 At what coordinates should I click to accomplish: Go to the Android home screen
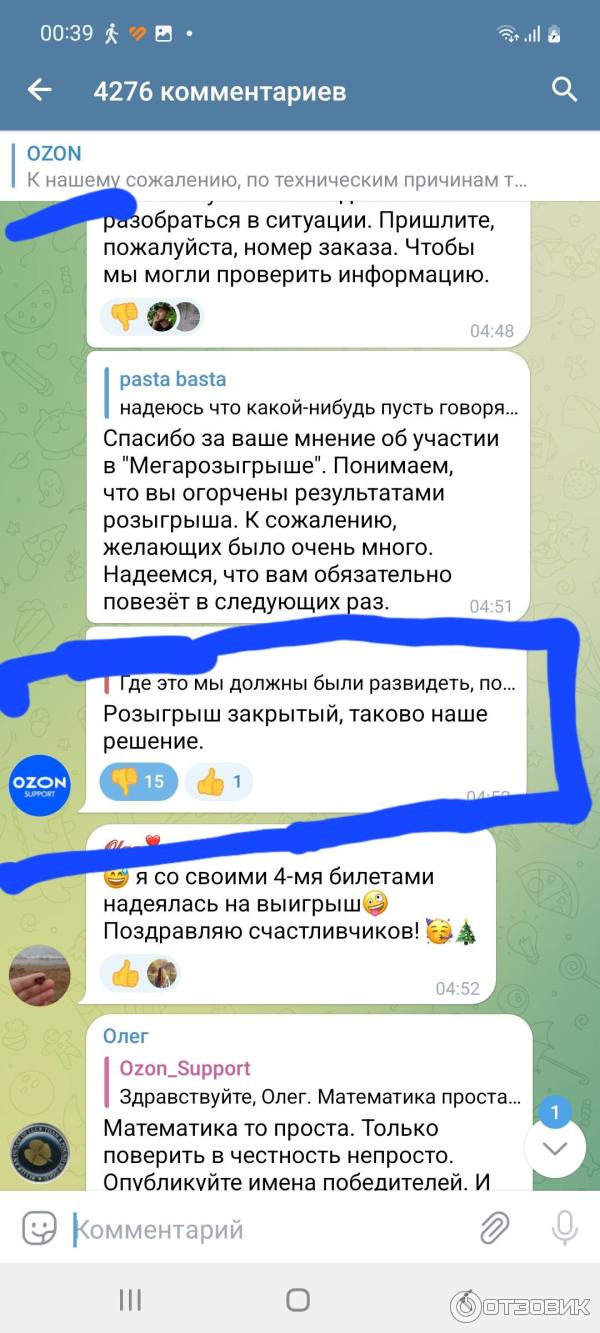tap(298, 1300)
